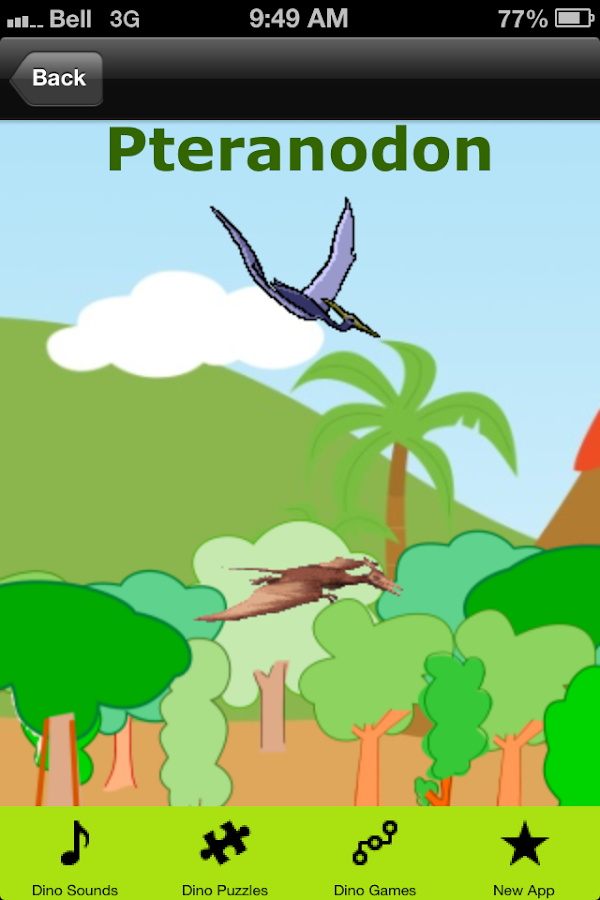Open the New App tab
The width and height of the screenshot is (600, 900).
coord(524,855)
